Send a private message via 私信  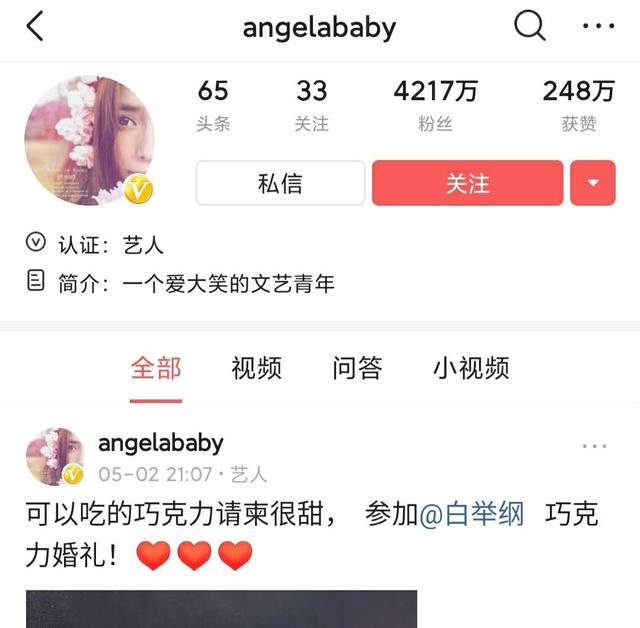coord(279,183)
